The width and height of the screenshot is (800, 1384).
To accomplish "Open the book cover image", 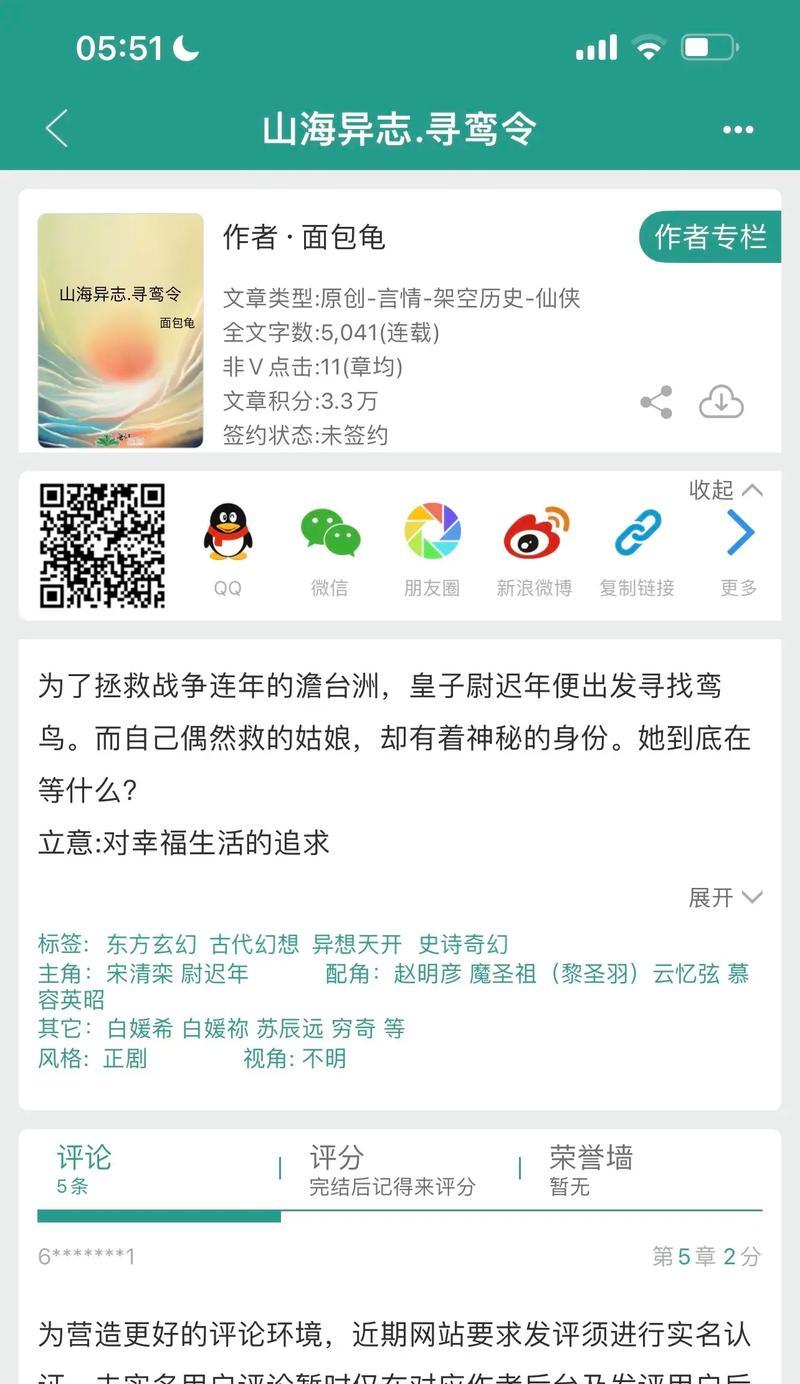I will [120, 330].
